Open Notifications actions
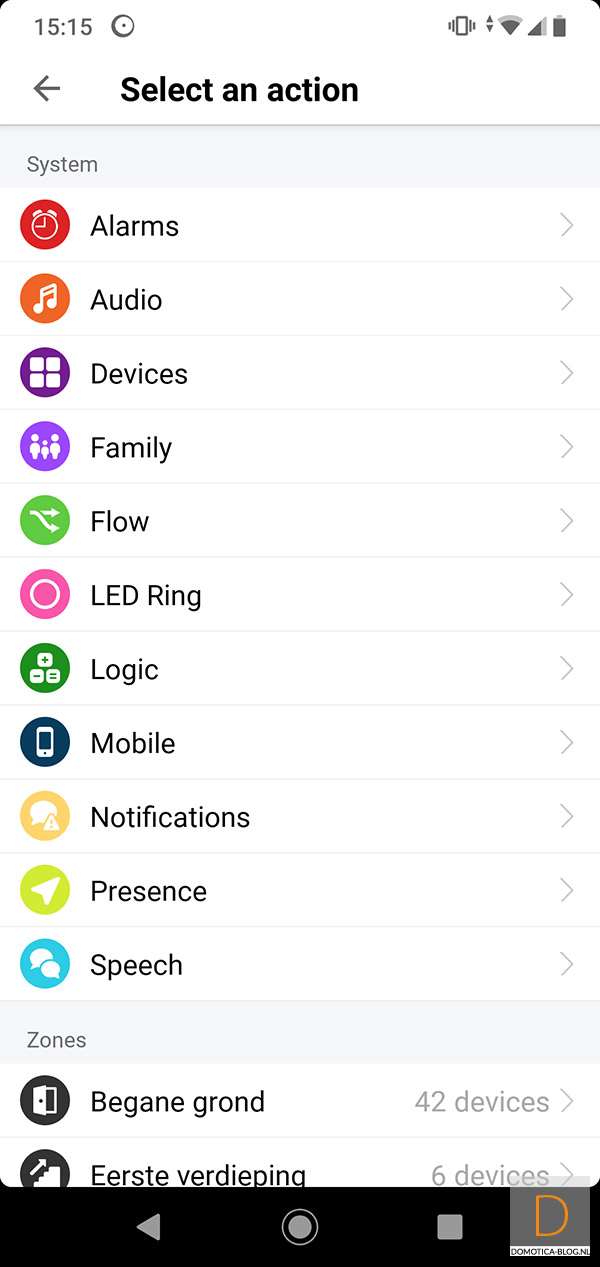Screen dimensions: 600x1267 coord(300,818)
